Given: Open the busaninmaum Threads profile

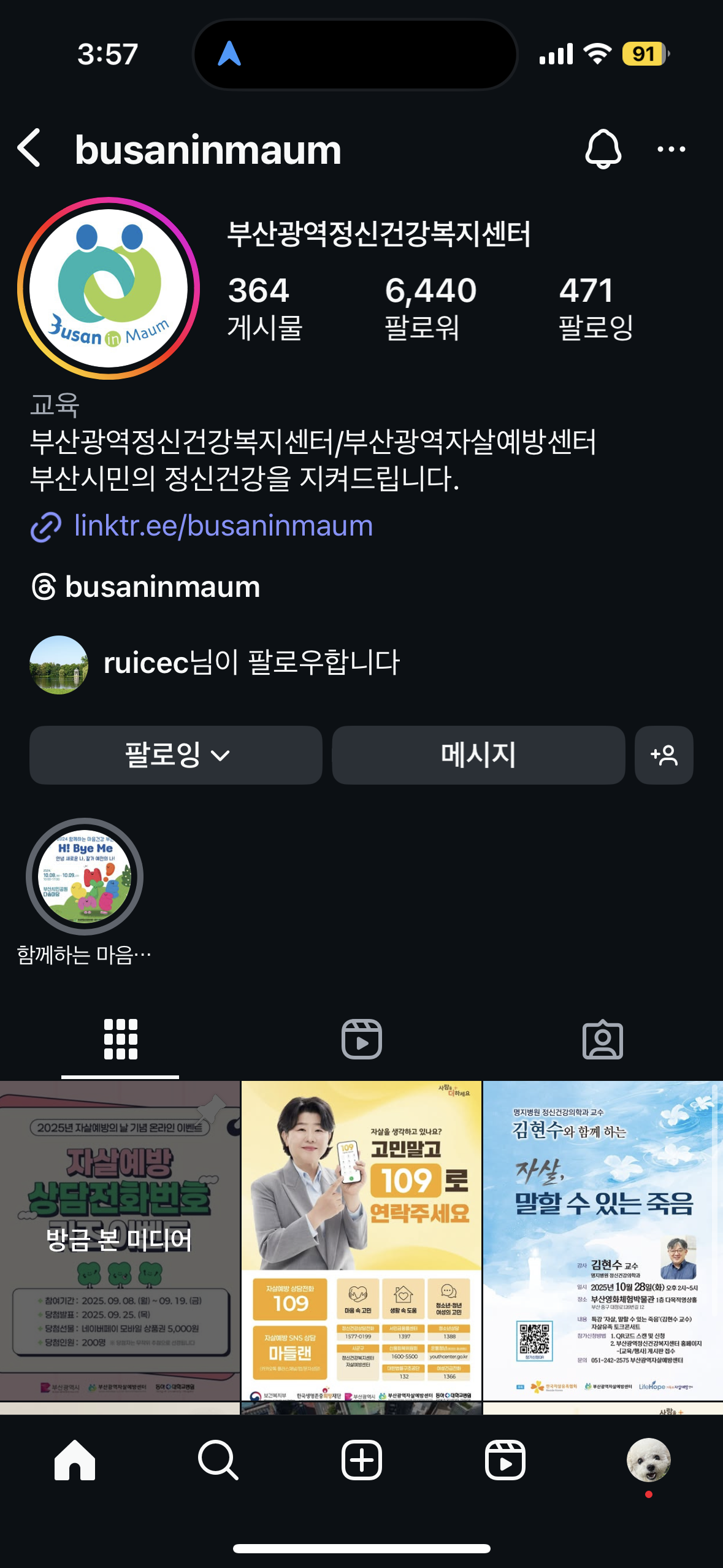Looking at the screenshot, I should (x=147, y=587).
